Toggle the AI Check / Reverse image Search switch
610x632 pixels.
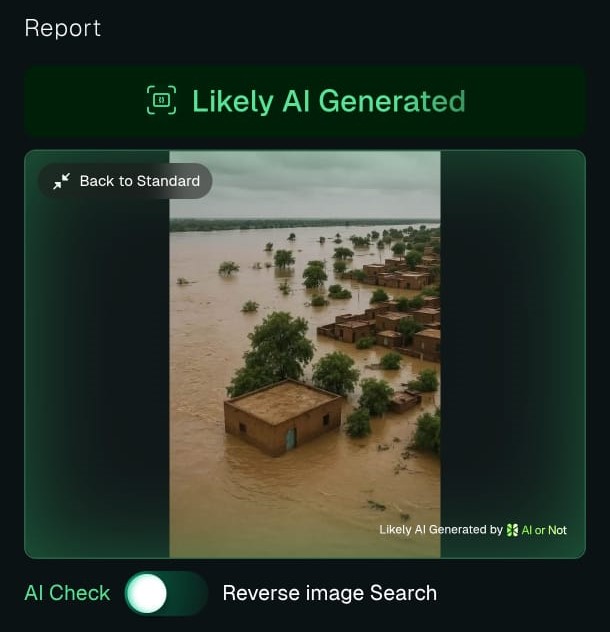click(166, 593)
